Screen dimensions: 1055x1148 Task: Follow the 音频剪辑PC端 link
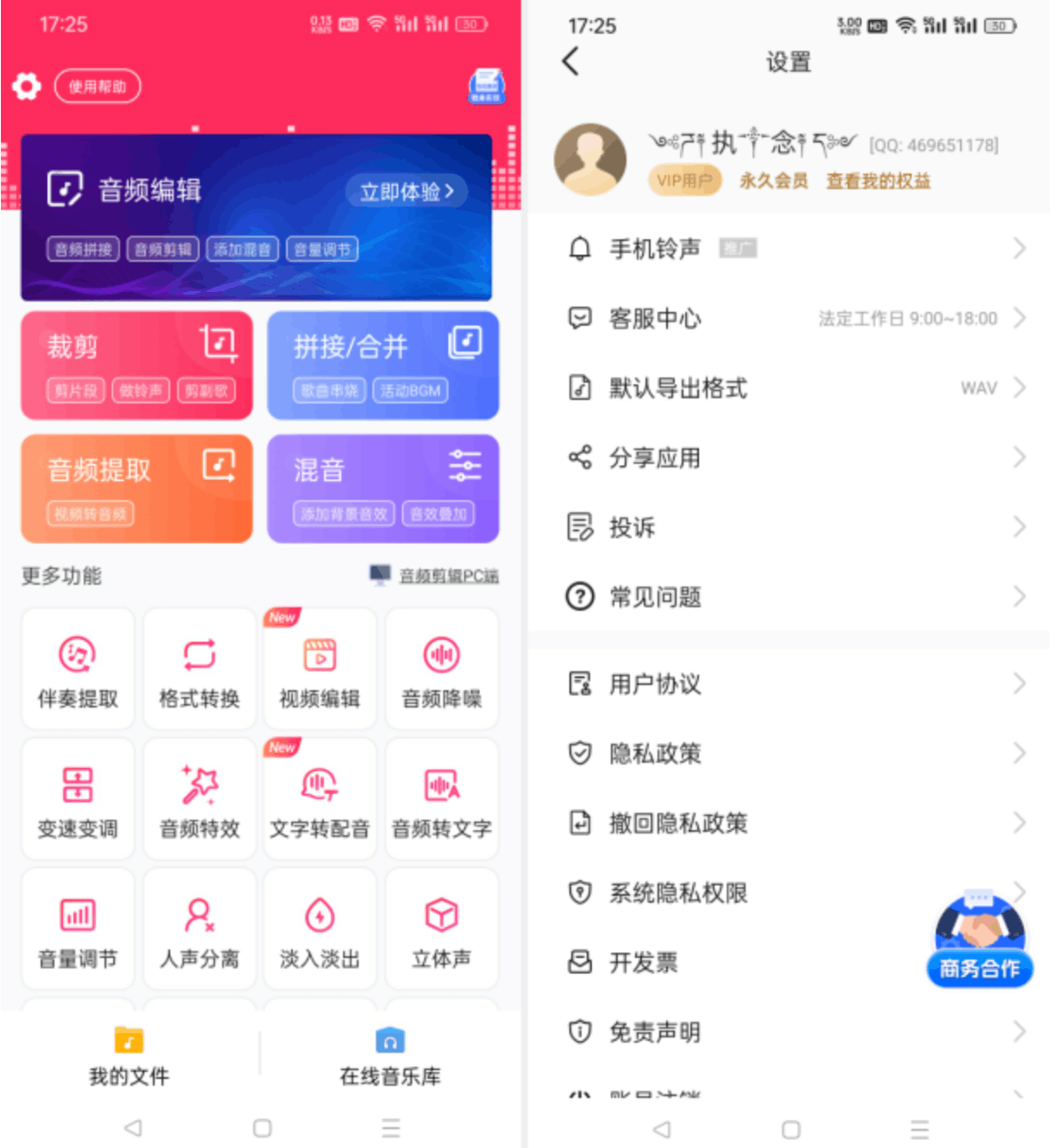448,575
